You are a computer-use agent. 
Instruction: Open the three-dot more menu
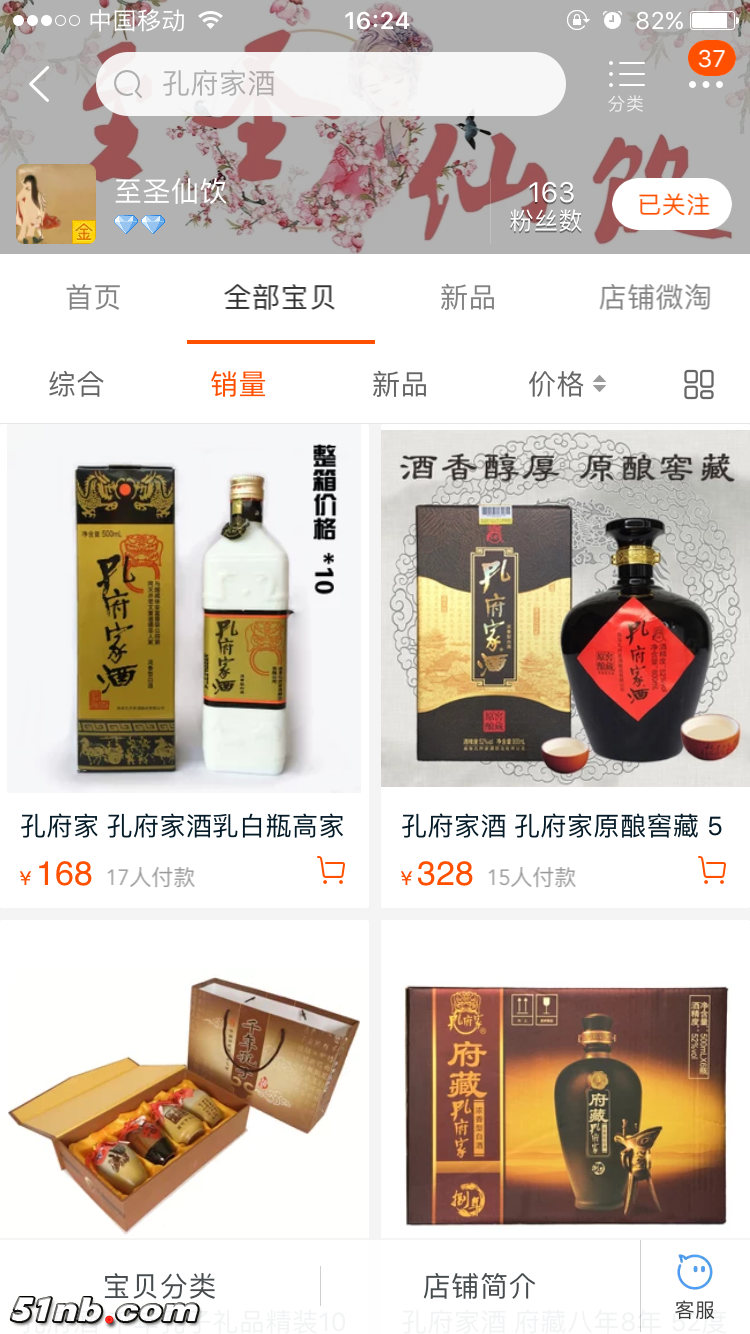pyautogui.click(x=705, y=84)
